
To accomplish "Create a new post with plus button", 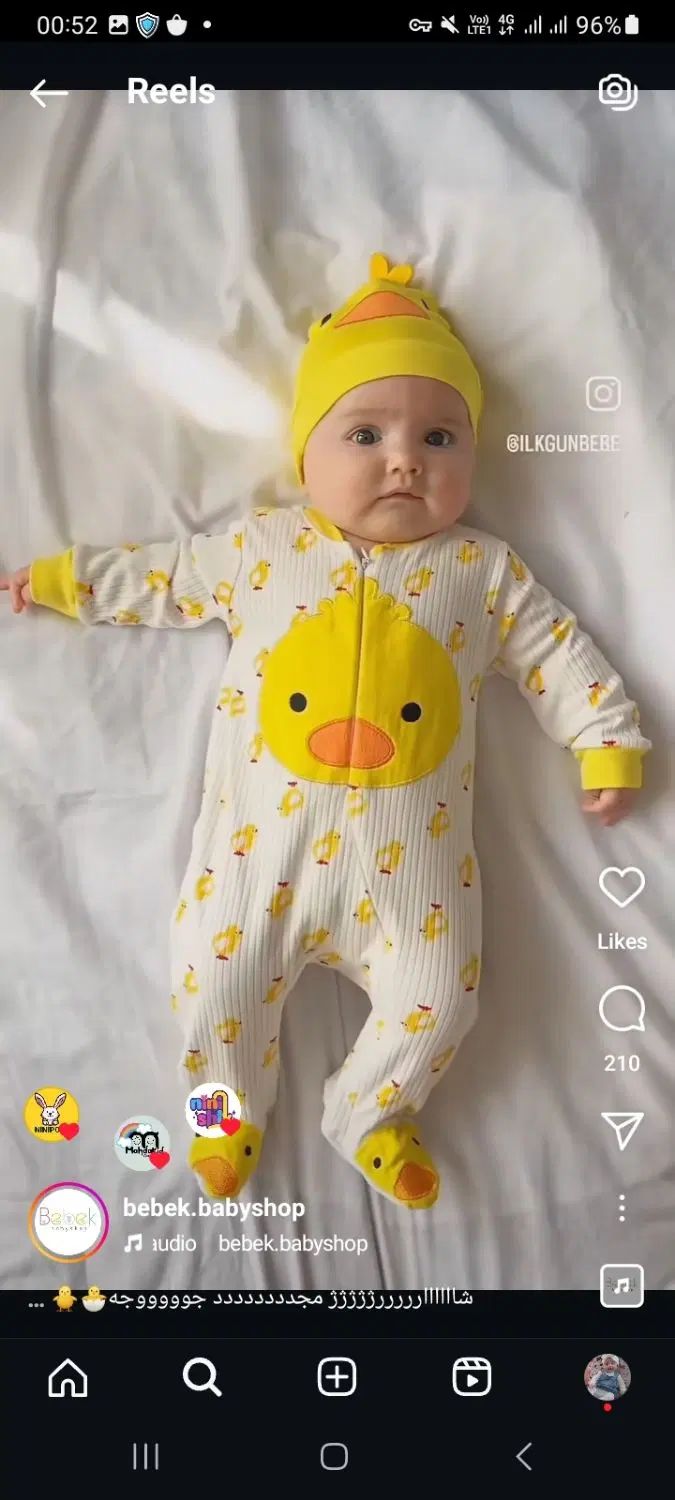I will [x=337, y=1378].
